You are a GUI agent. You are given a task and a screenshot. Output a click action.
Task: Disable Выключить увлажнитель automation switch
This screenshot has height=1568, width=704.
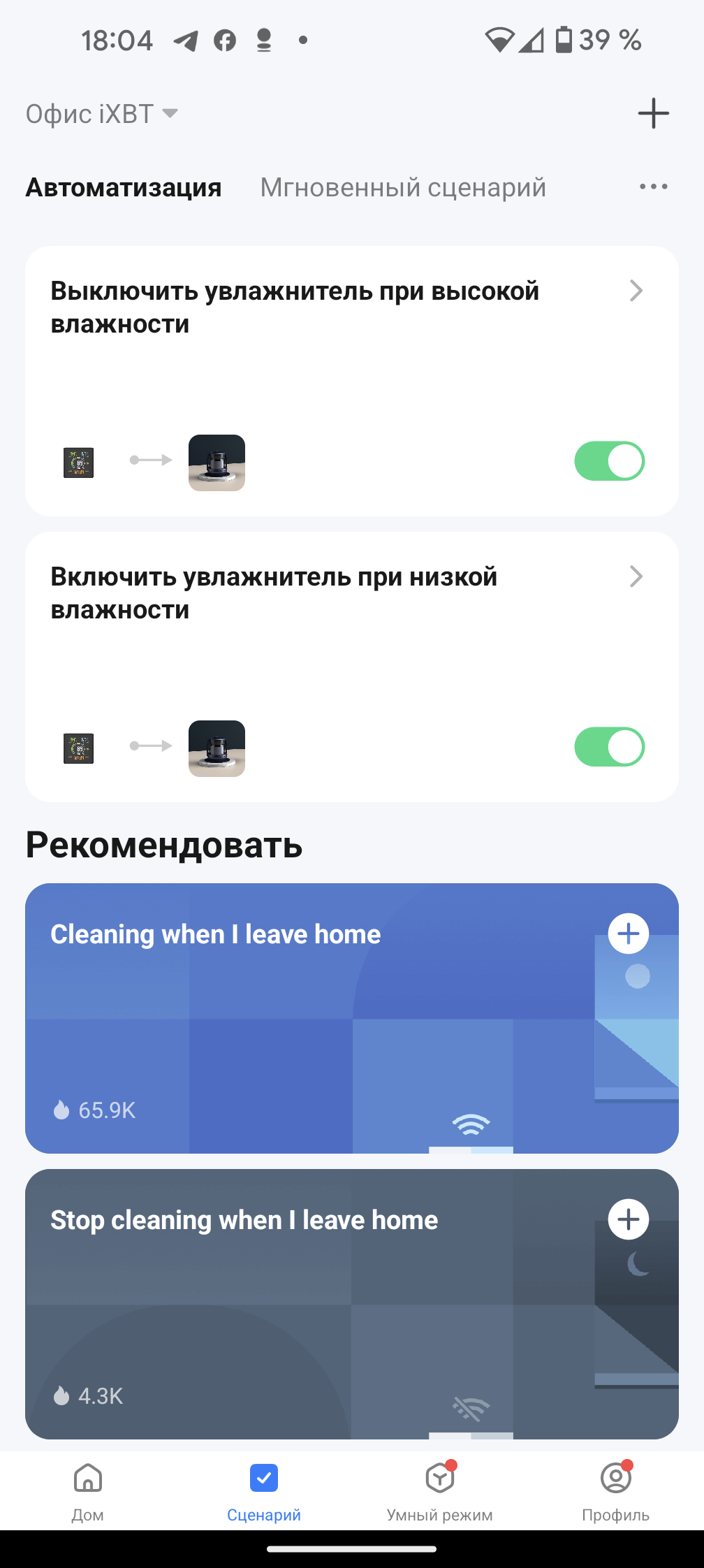tap(609, 461)
